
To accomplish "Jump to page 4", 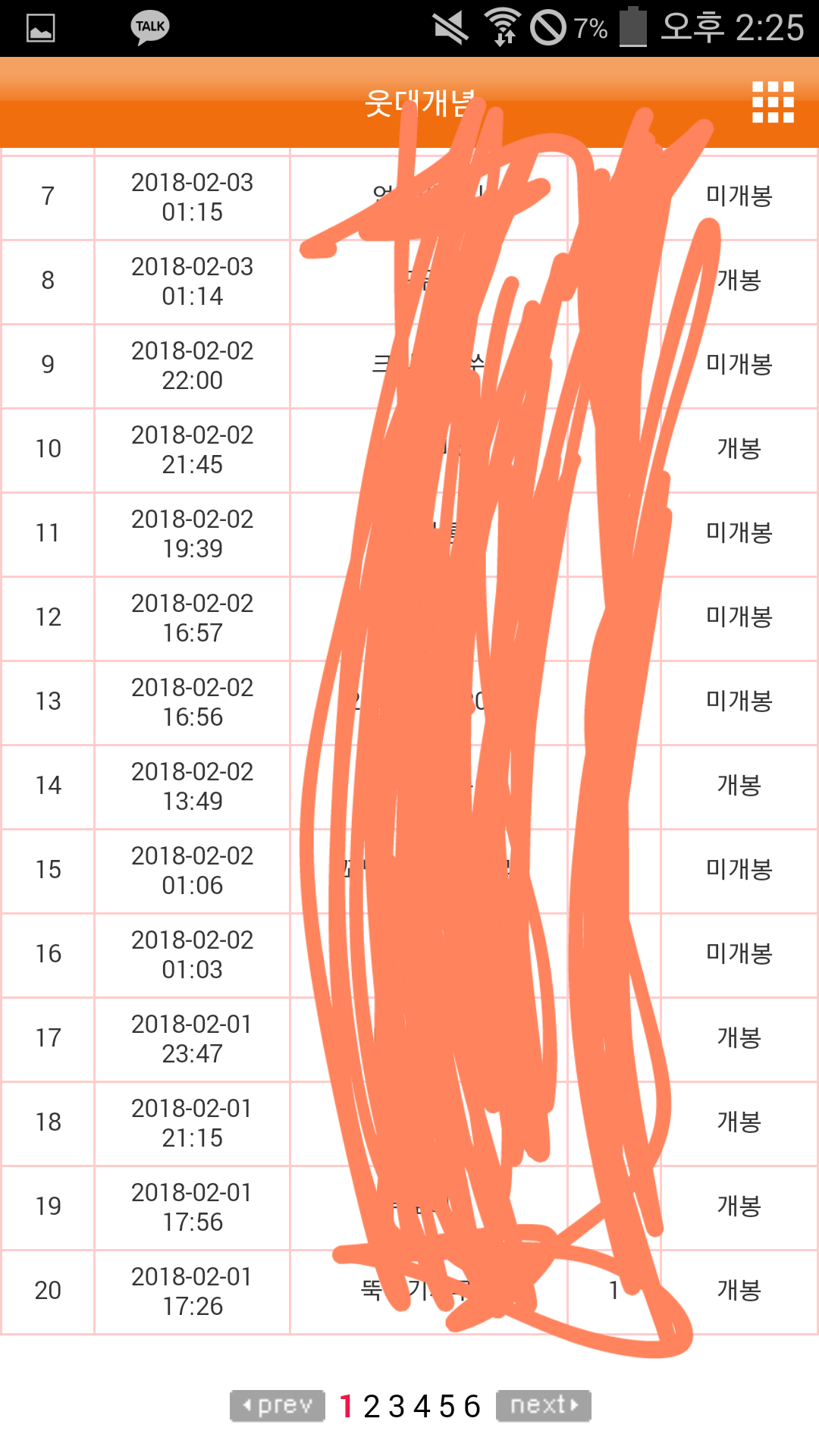I will click(422, 1406).
